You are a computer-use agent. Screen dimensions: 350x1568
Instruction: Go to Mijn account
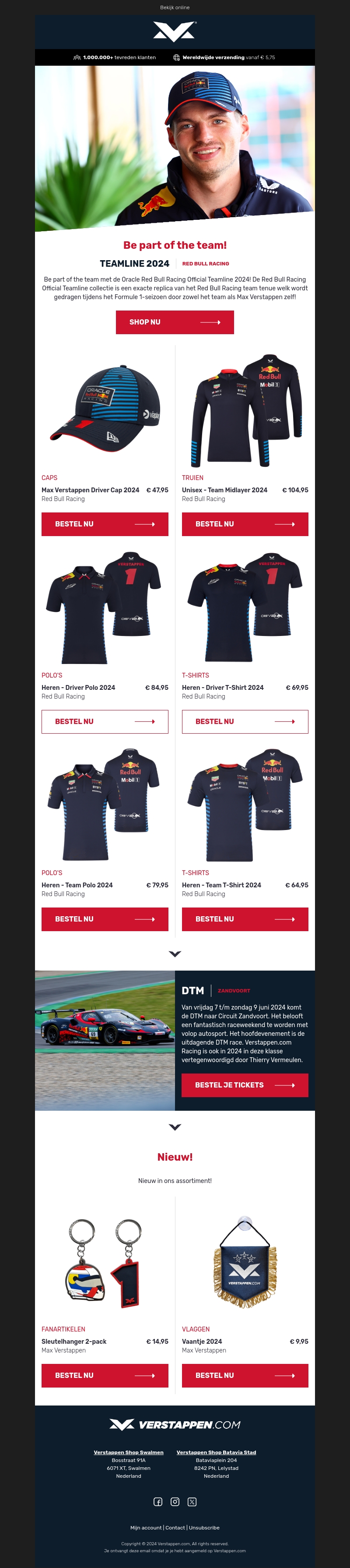[146, 1527]
